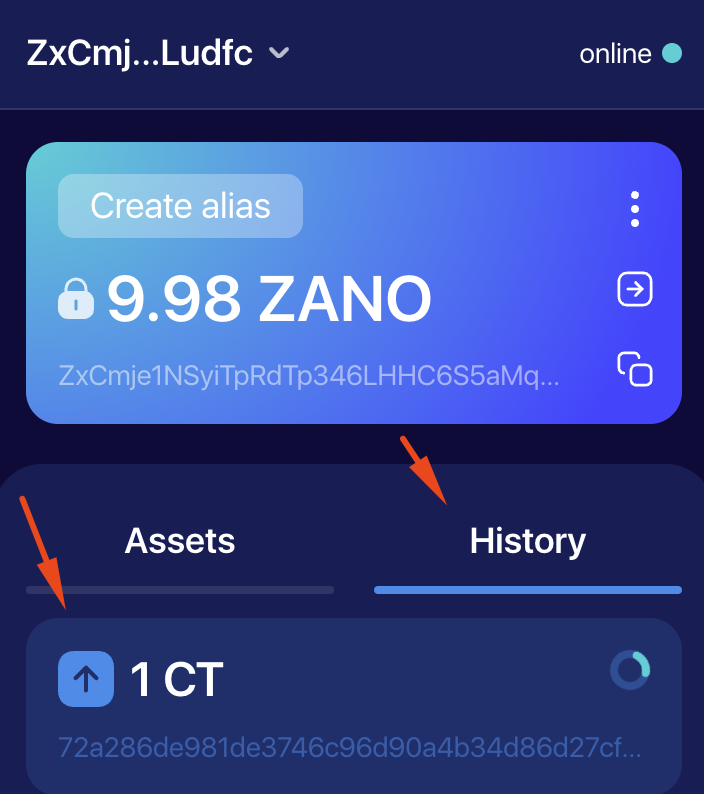The height and width of the screenshot is (794, 704).
Task: Tap the Create alias button
Action: coord(180,206)
